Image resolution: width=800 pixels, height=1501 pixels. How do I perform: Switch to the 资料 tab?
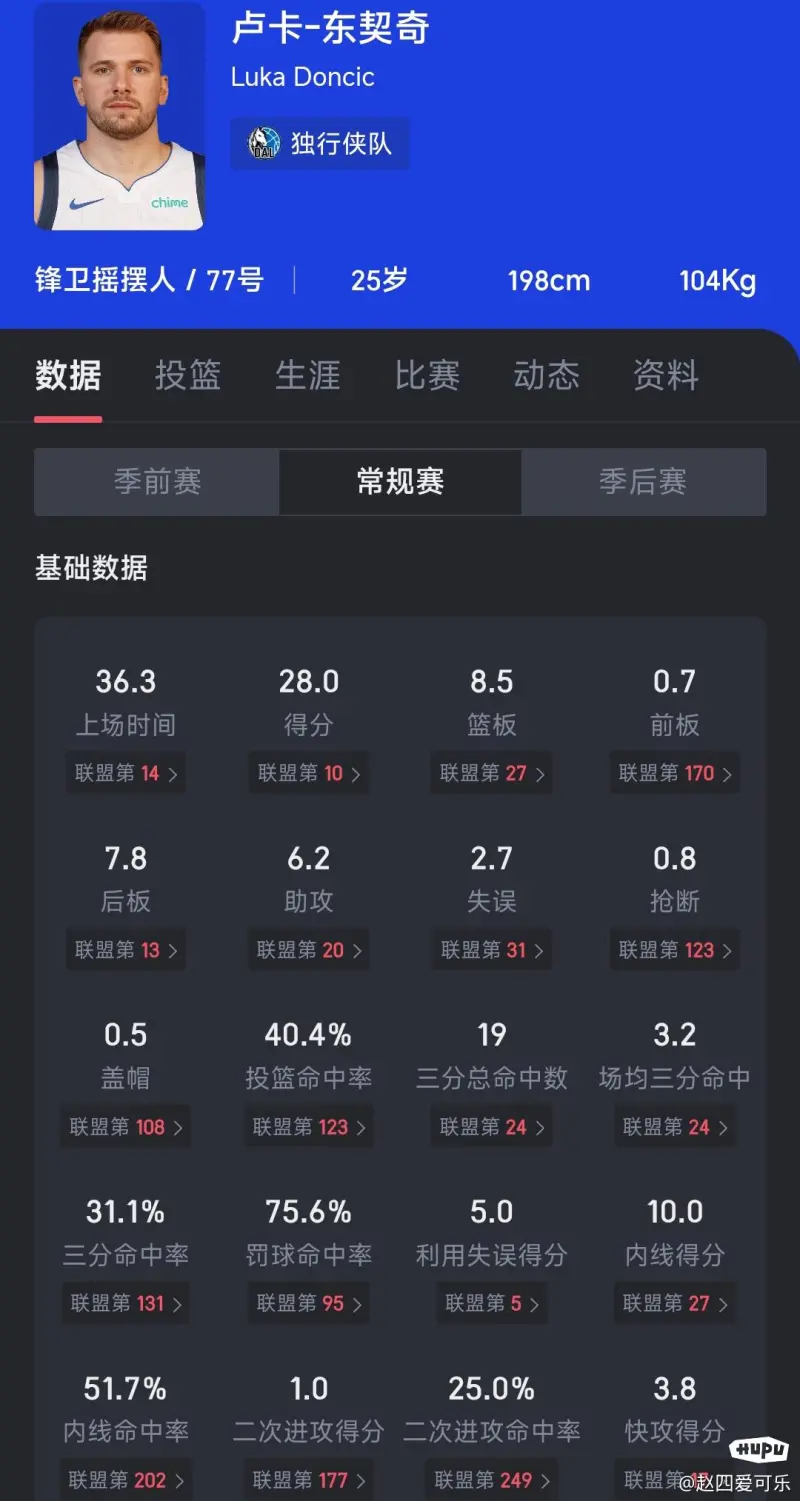point(666,376)
